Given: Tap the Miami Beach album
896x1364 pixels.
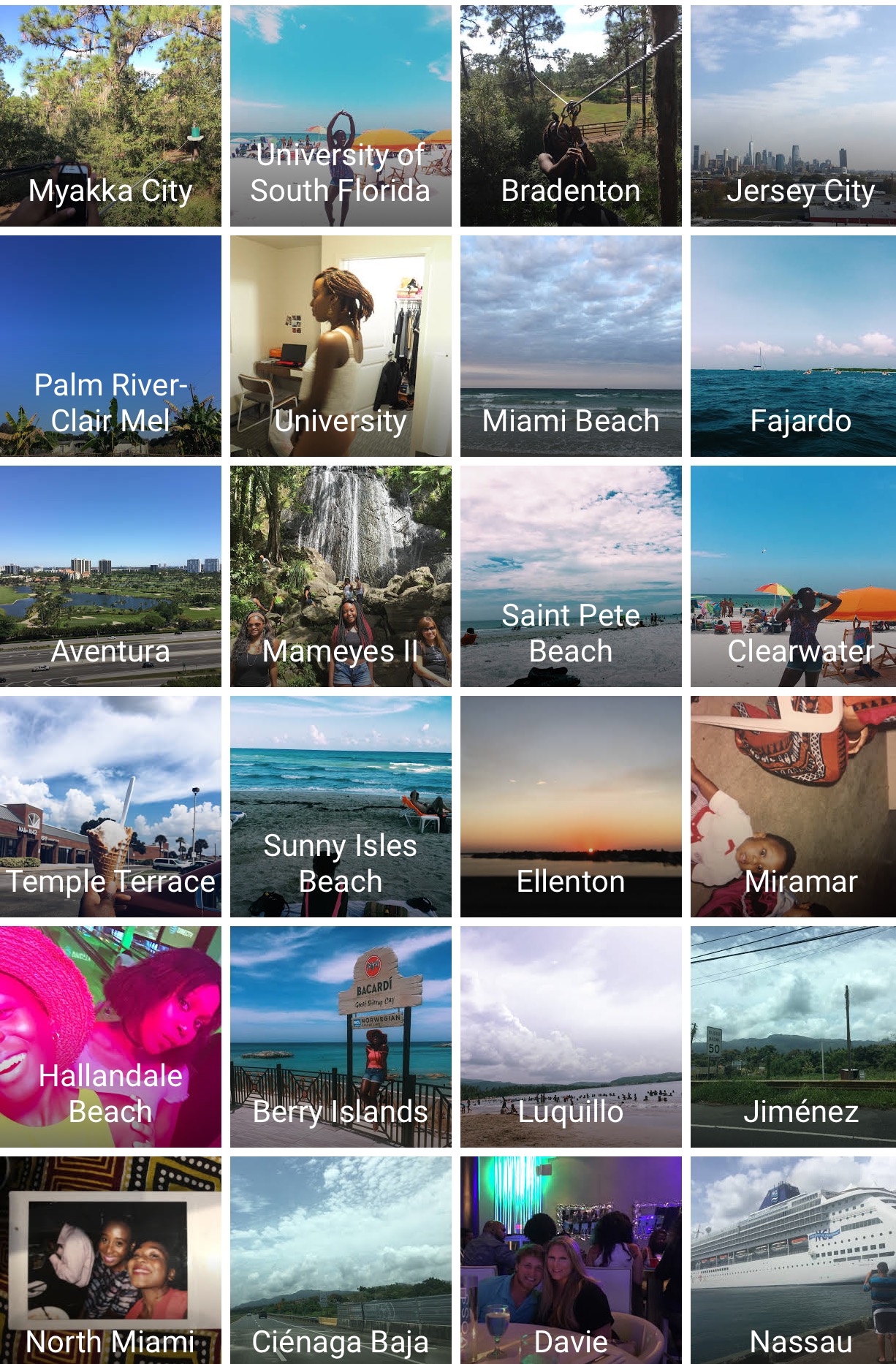Looking at the screenshot, I should pos(571,346).
